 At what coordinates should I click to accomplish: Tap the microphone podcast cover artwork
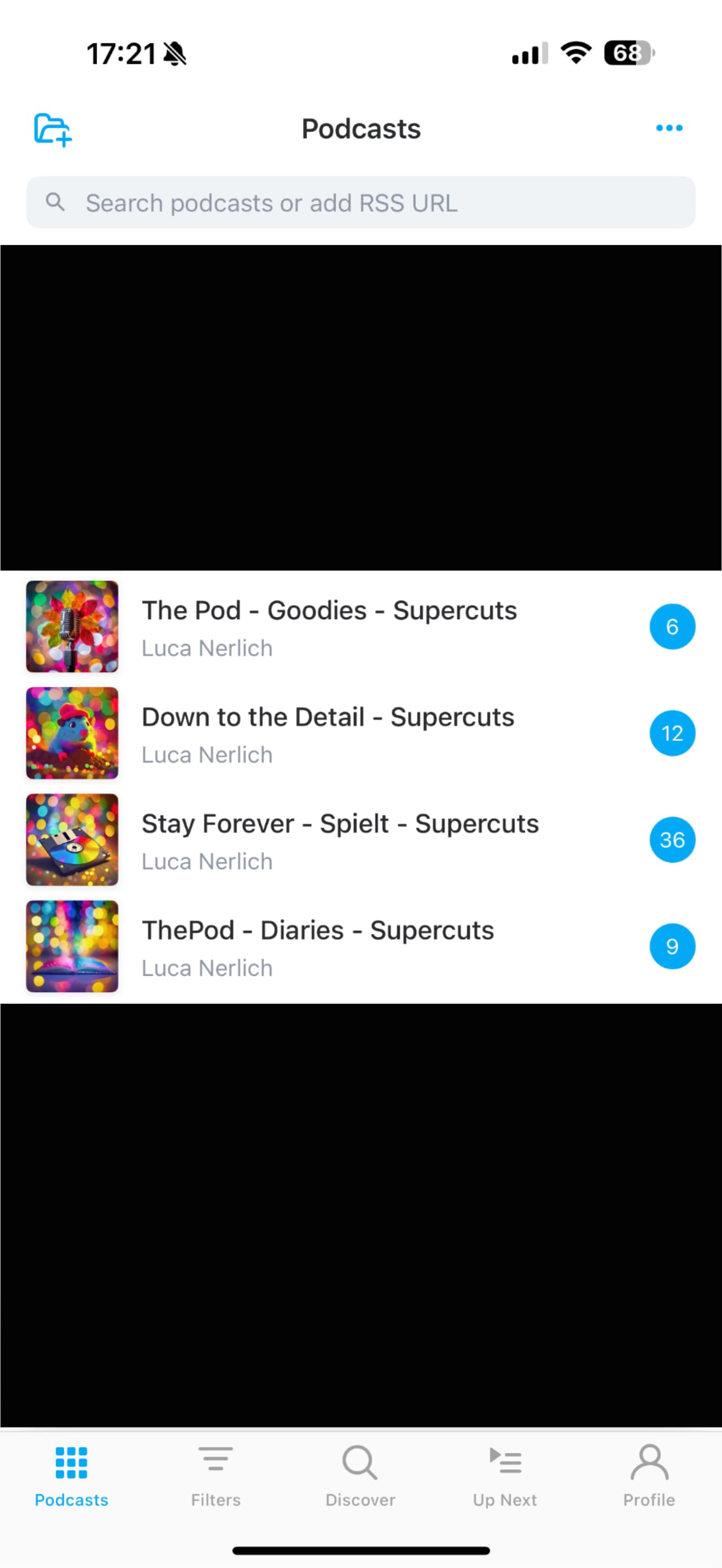click(72, 627)
